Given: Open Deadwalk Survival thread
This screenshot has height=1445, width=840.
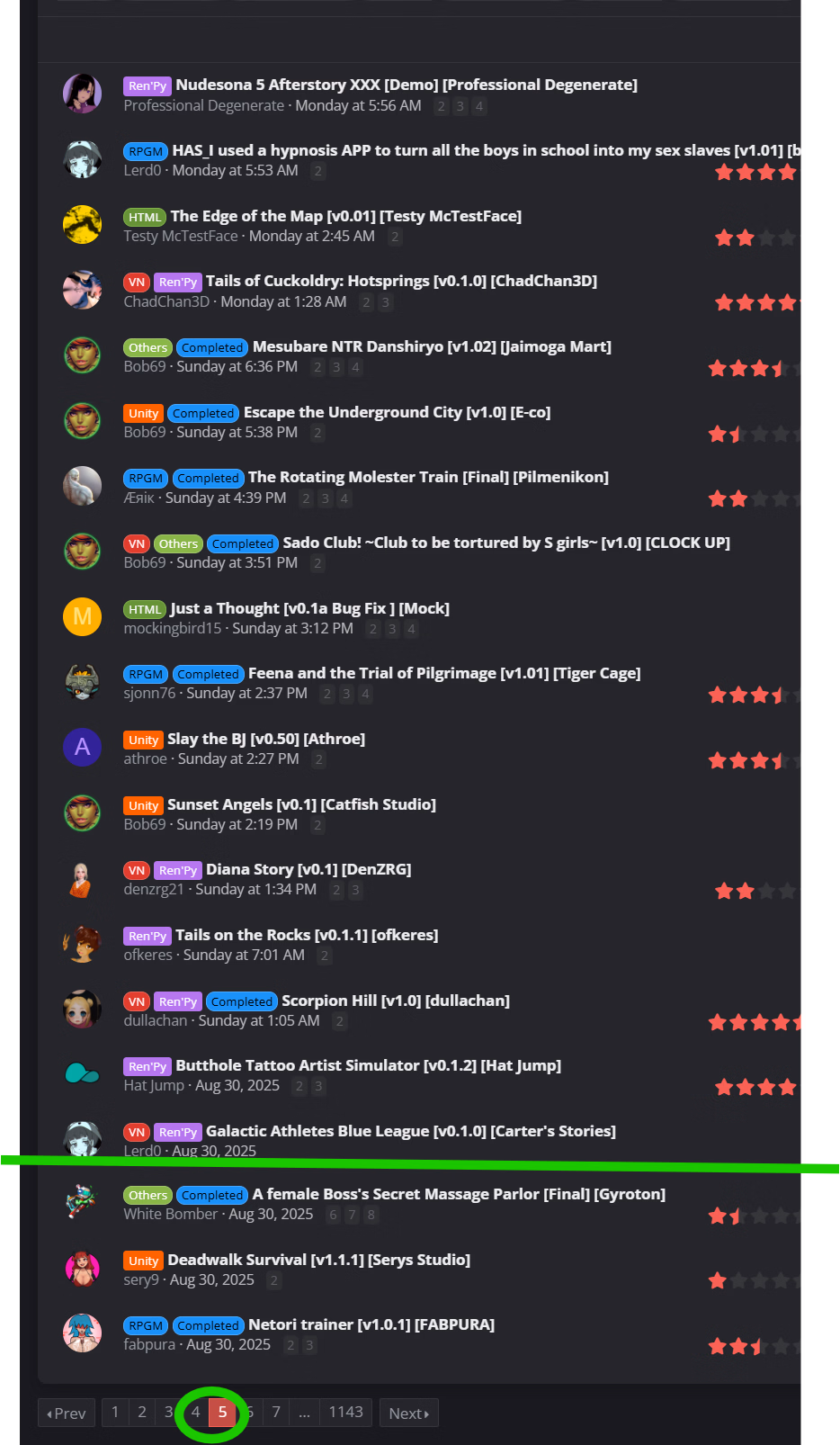Looking at the screenshot, I should tap(318, 1260).
